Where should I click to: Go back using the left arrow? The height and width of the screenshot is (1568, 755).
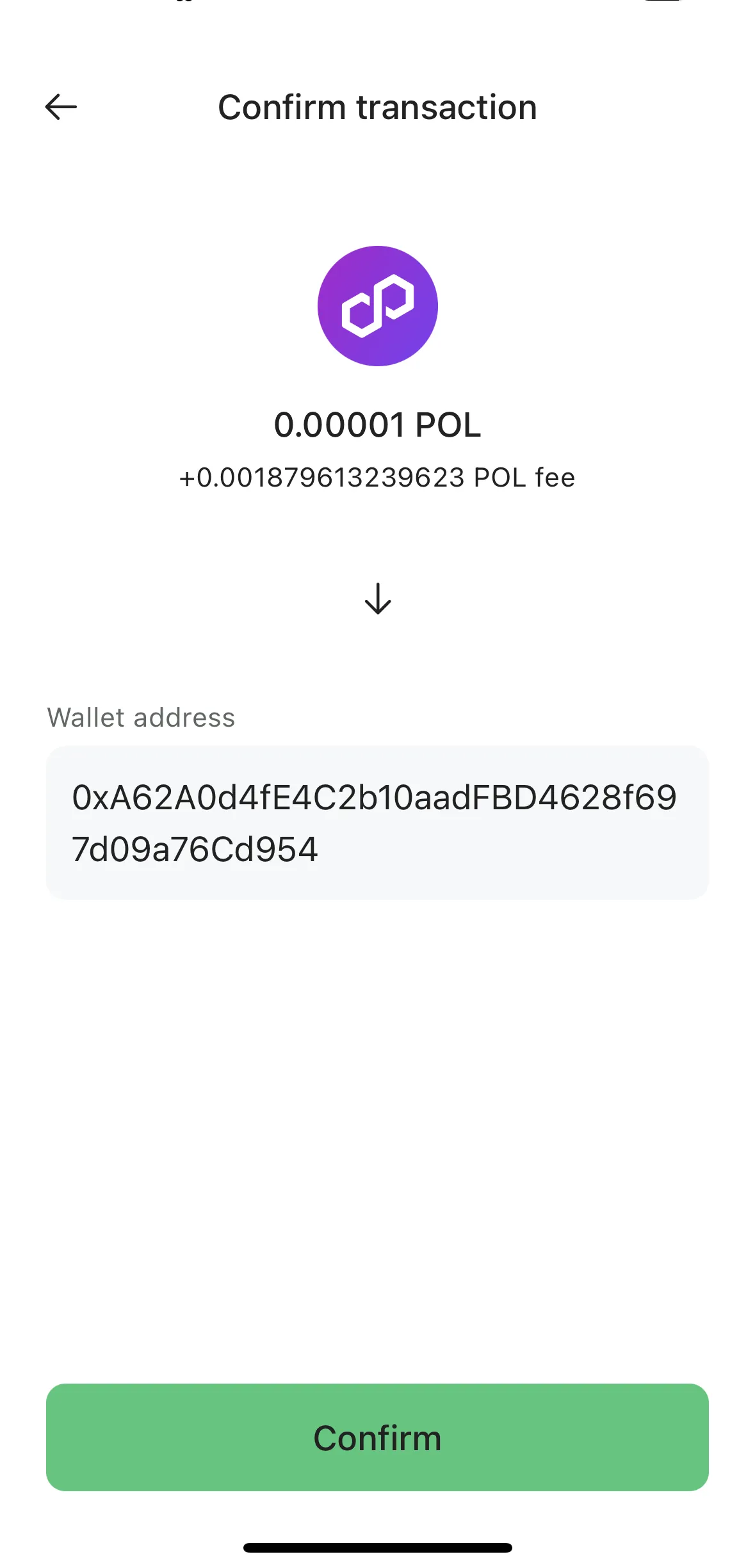point(61,106)
